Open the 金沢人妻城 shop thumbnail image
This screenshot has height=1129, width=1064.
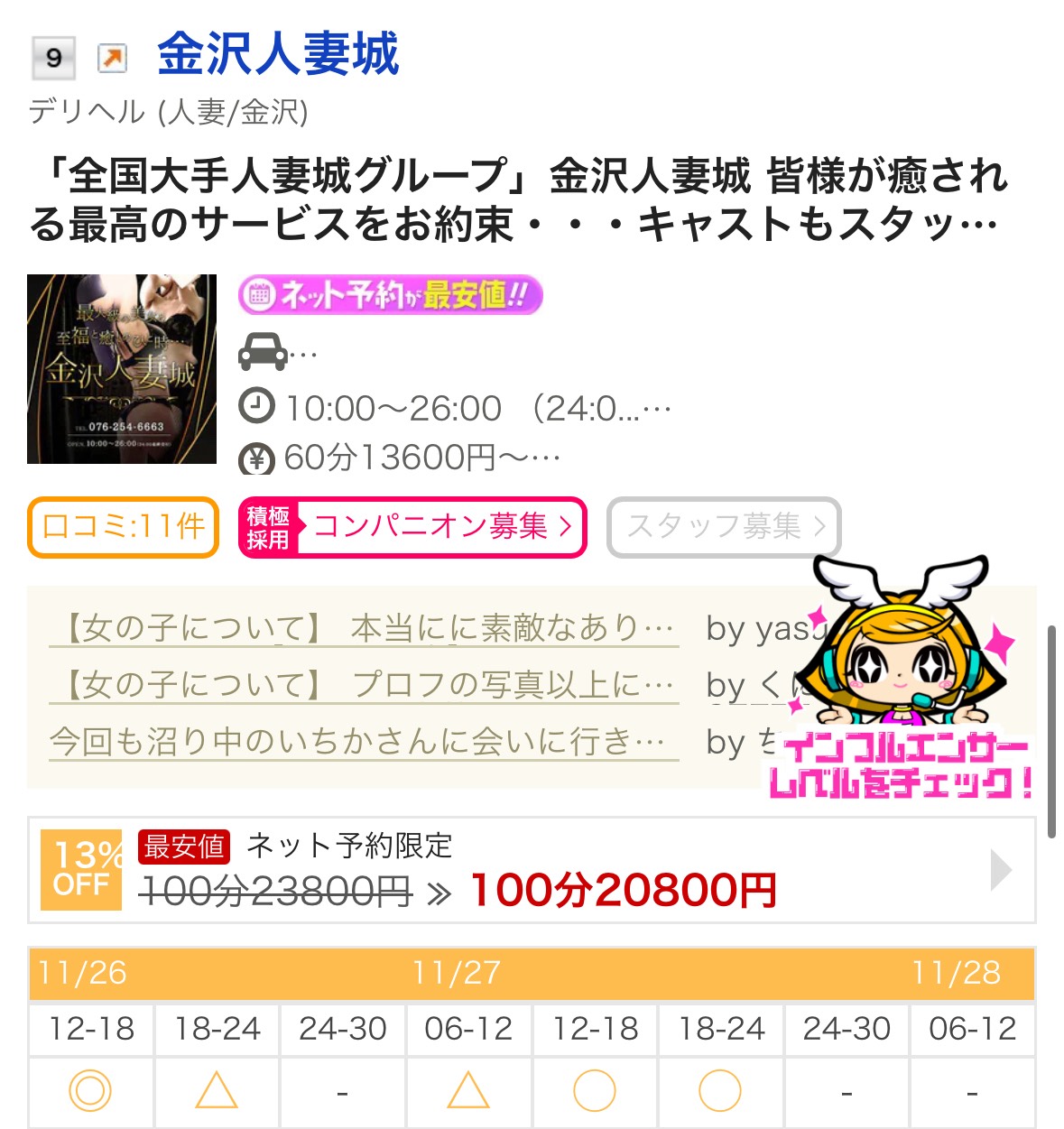click(122, 369)
